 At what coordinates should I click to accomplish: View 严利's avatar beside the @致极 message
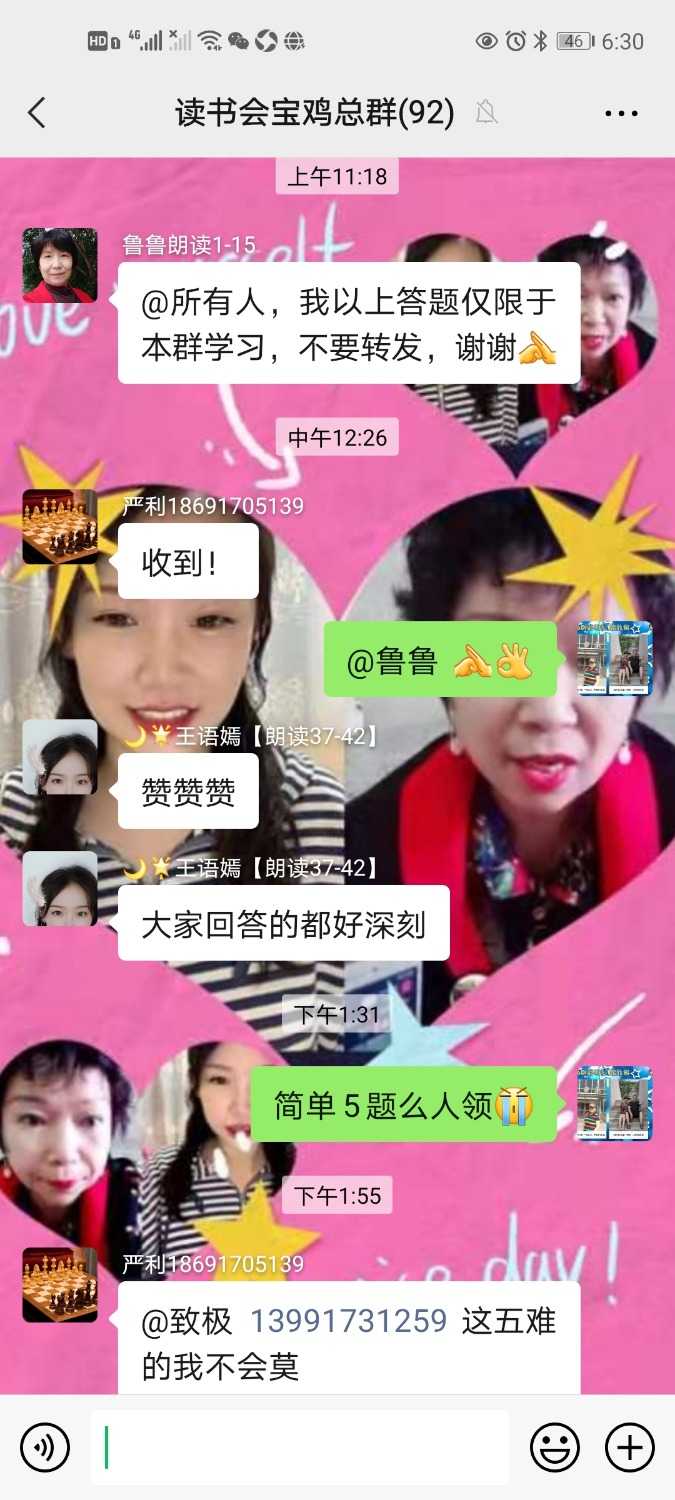60,1285
